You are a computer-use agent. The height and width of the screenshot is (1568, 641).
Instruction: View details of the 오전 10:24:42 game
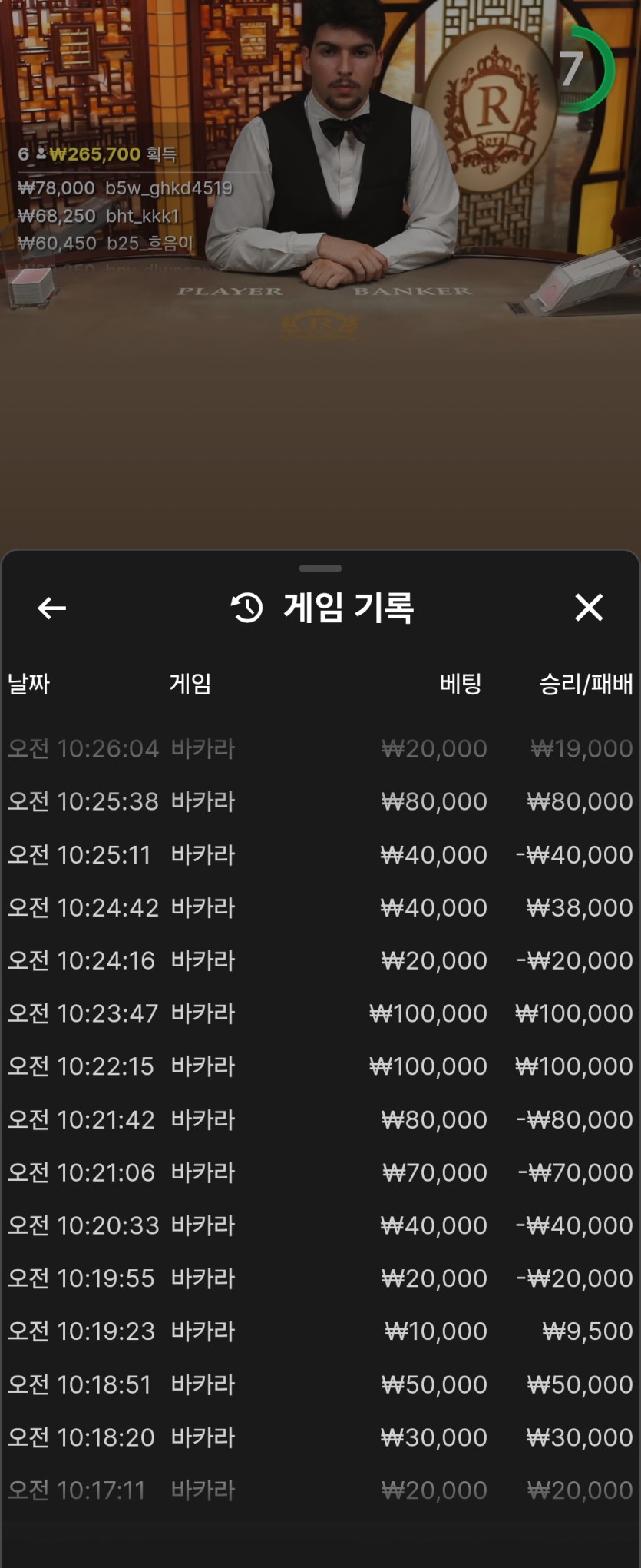(320, 907)
